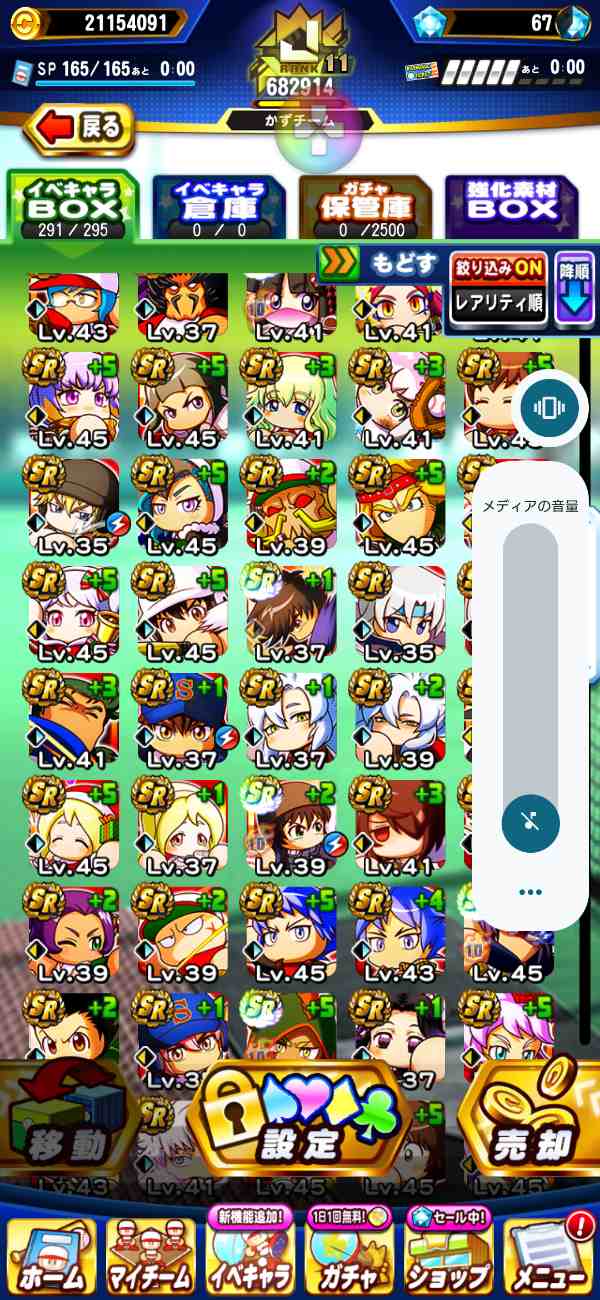
Task: Change sorting via レアリティ順
Action: coord(499,303)
